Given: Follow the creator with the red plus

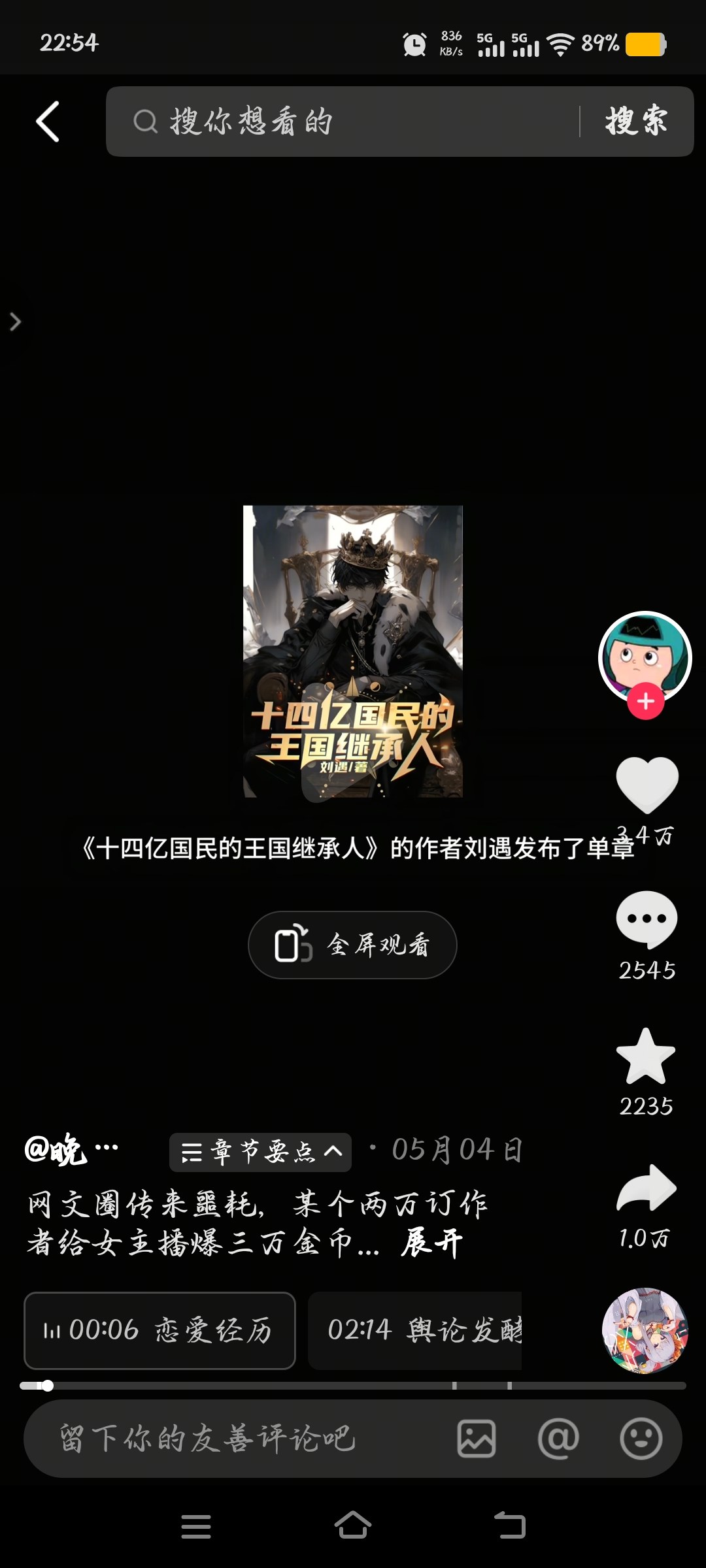Looking at the screenshot, I should (x=646, y=702).
